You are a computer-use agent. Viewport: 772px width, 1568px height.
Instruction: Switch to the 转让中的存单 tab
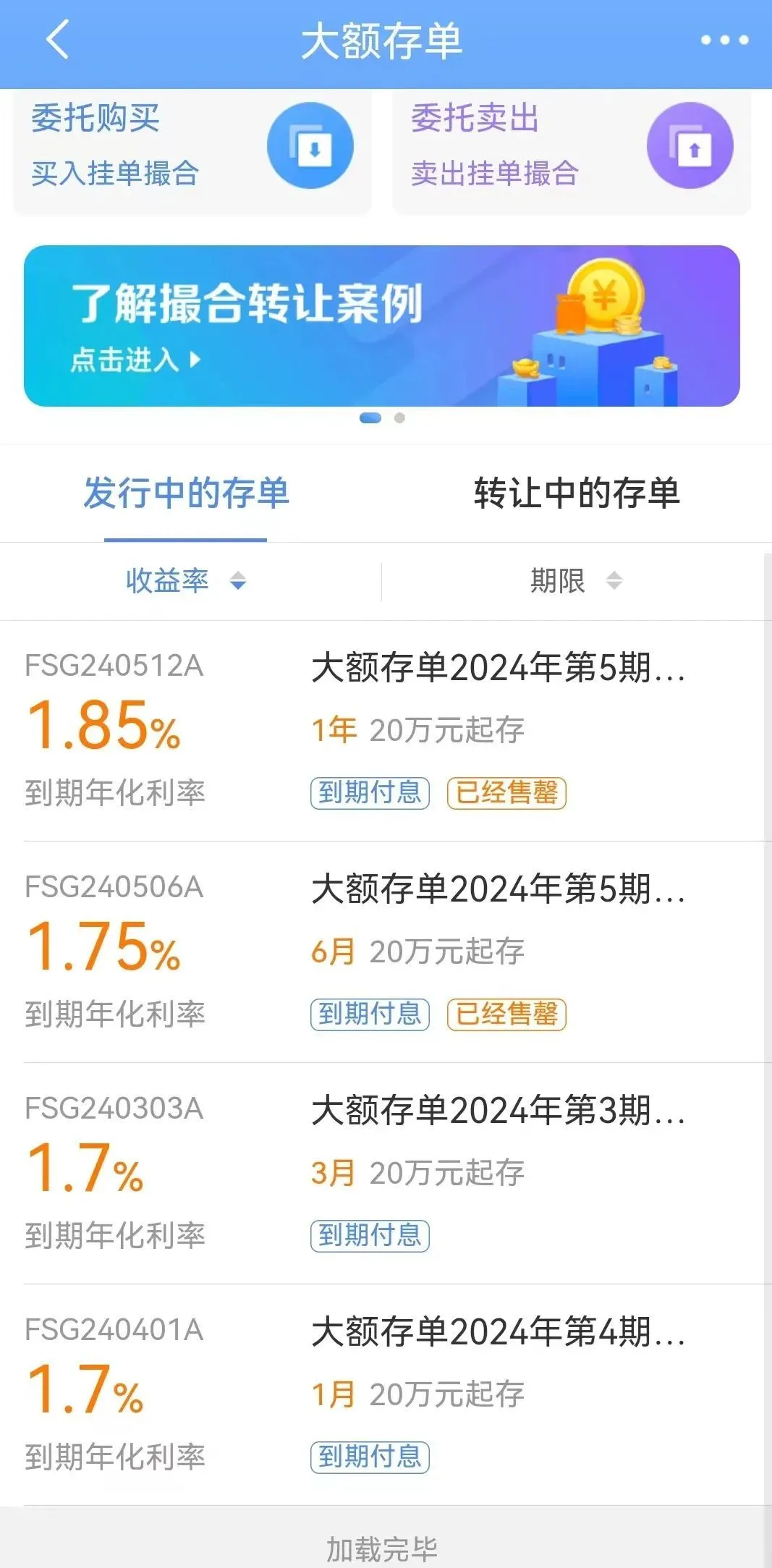tap(576, 494)
